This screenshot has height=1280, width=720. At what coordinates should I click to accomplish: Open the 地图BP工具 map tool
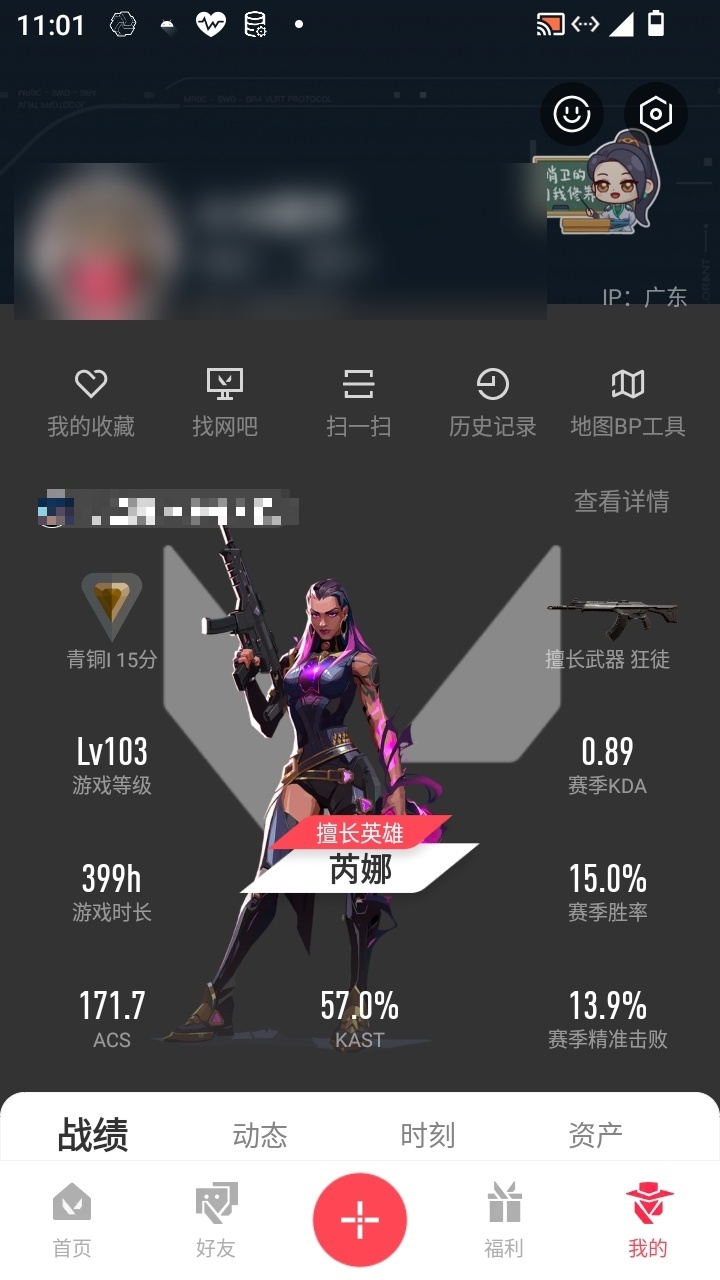tap(628, 402)
